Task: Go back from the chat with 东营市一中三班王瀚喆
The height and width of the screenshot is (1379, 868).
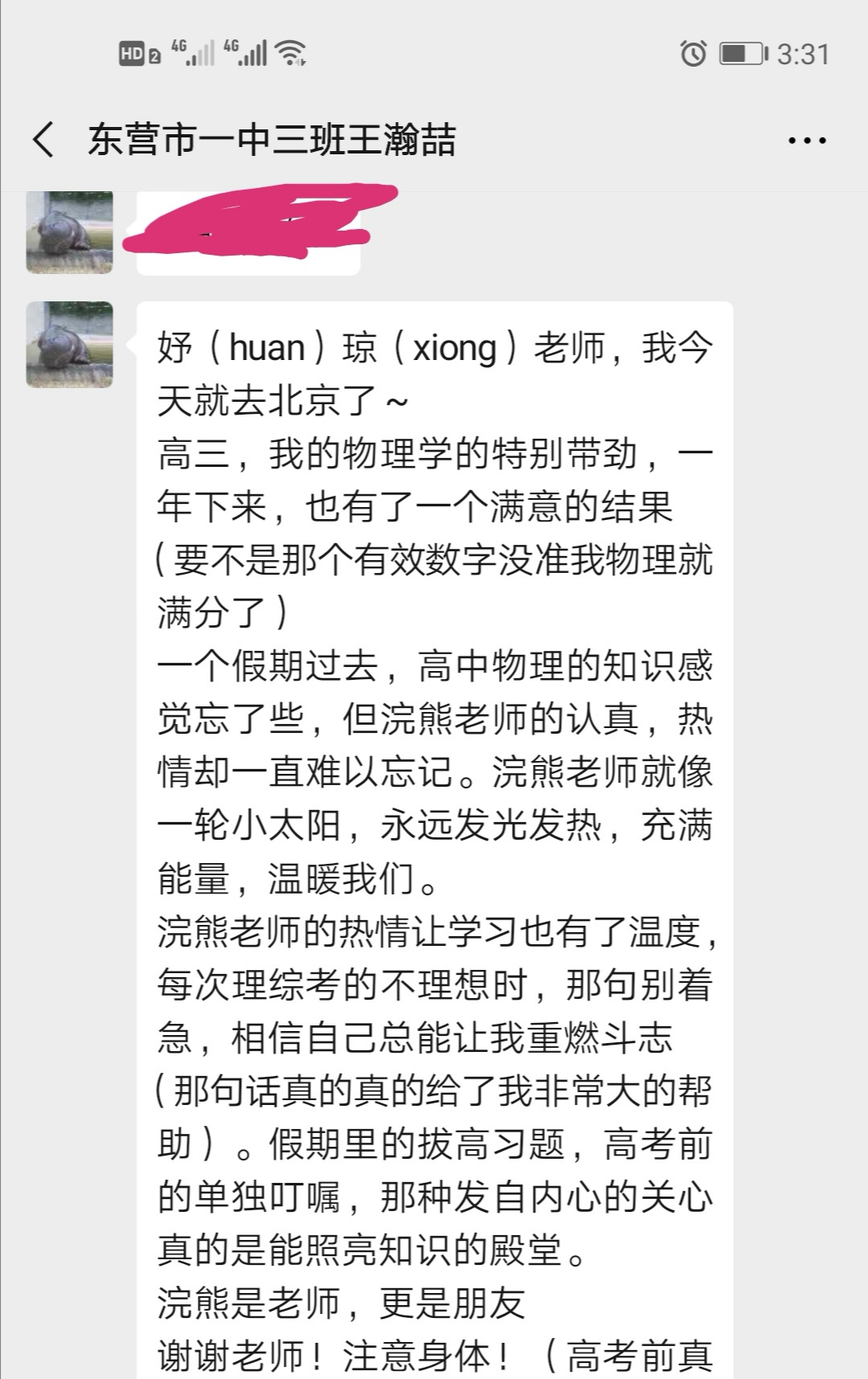Action: point(43,140)
